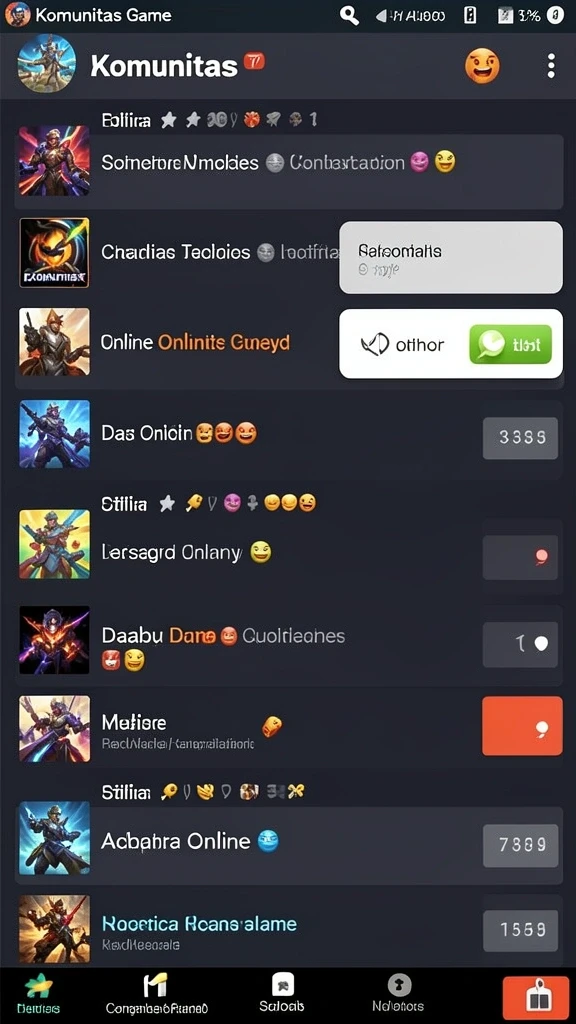Viewport: 576px width, 1024px height.
Task: Open the Daabu Dane row
Action: click(x=289, y=645)
